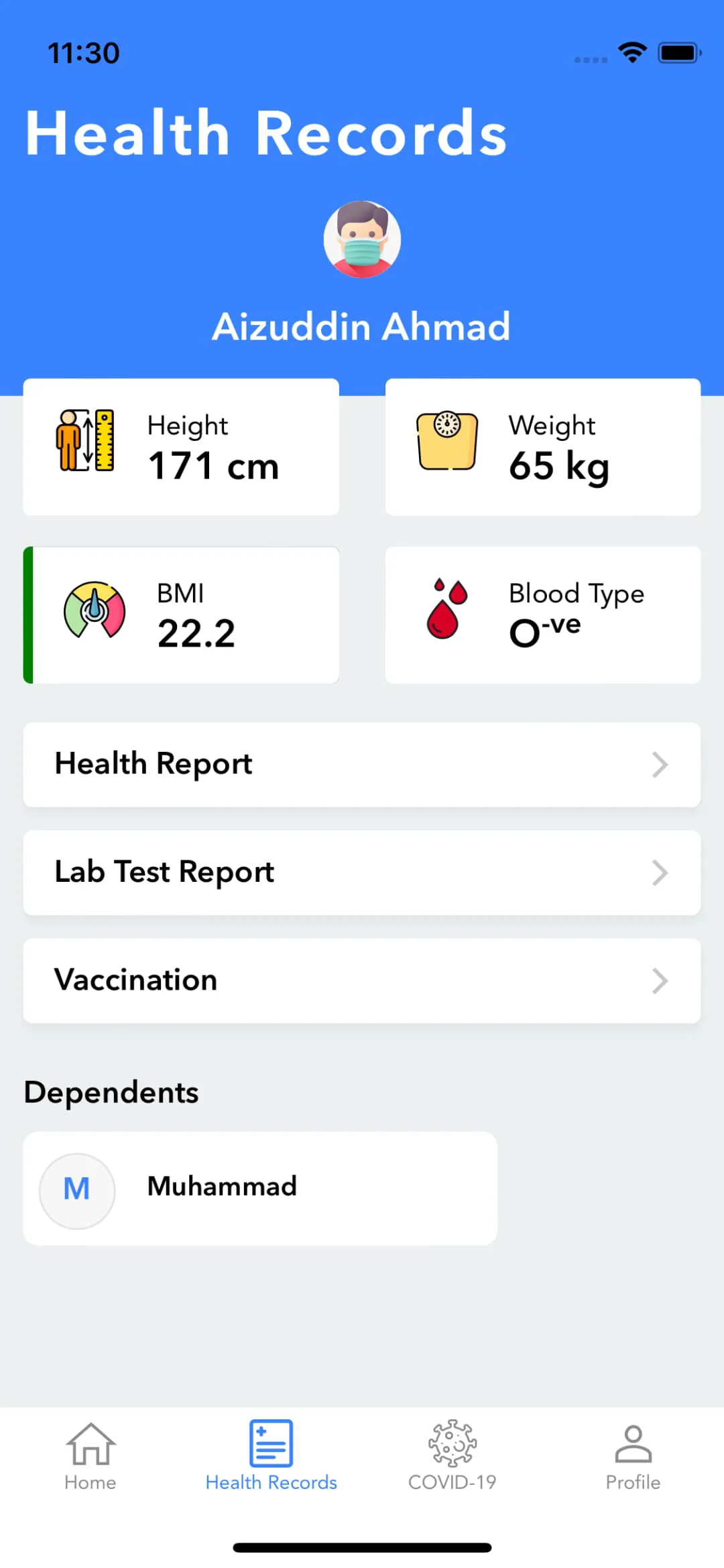Open the Height card
724x1568 pixels.
point(181,447)
